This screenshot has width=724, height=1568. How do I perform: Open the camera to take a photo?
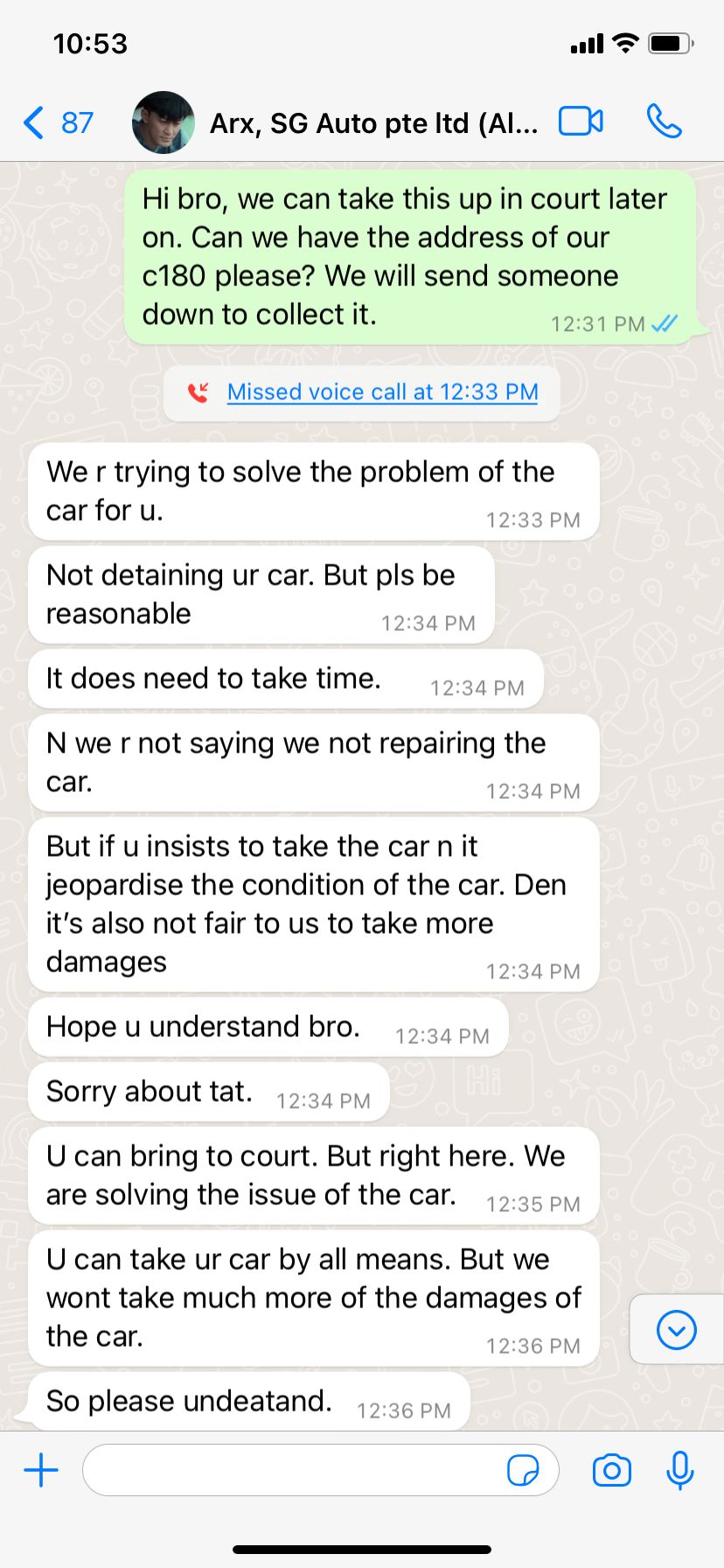pos(611,1470)
